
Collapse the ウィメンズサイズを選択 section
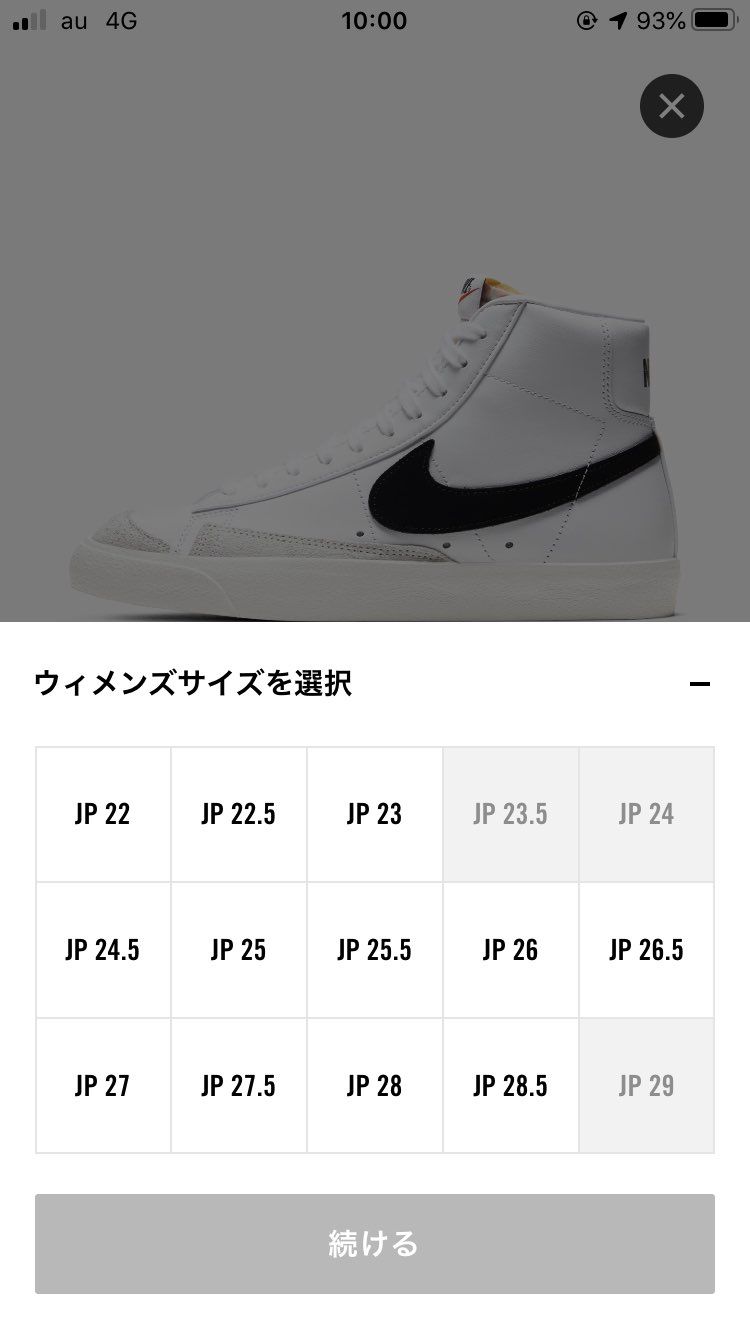(699, 684)
